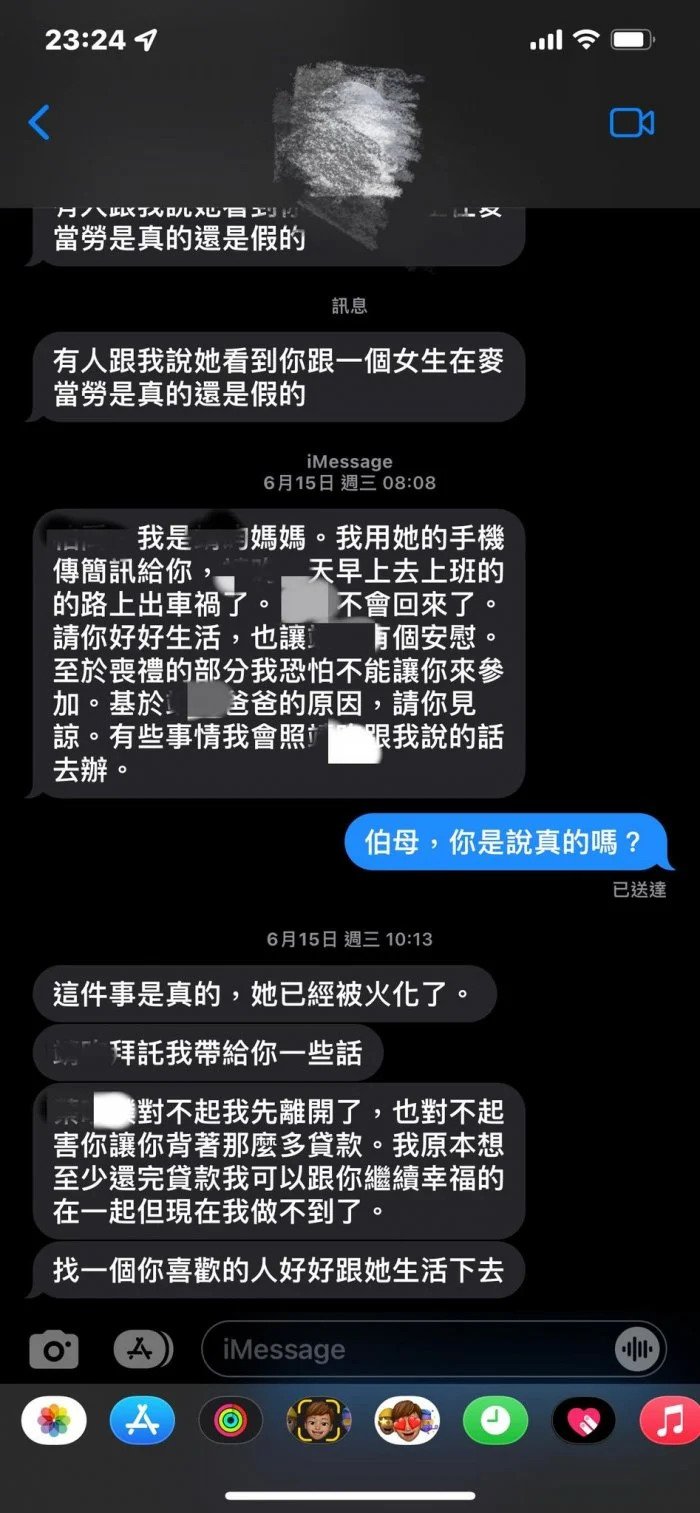Toggle the App Store apps drawer button
This screenshot has height=1513, width=700.
[142, 1350]
